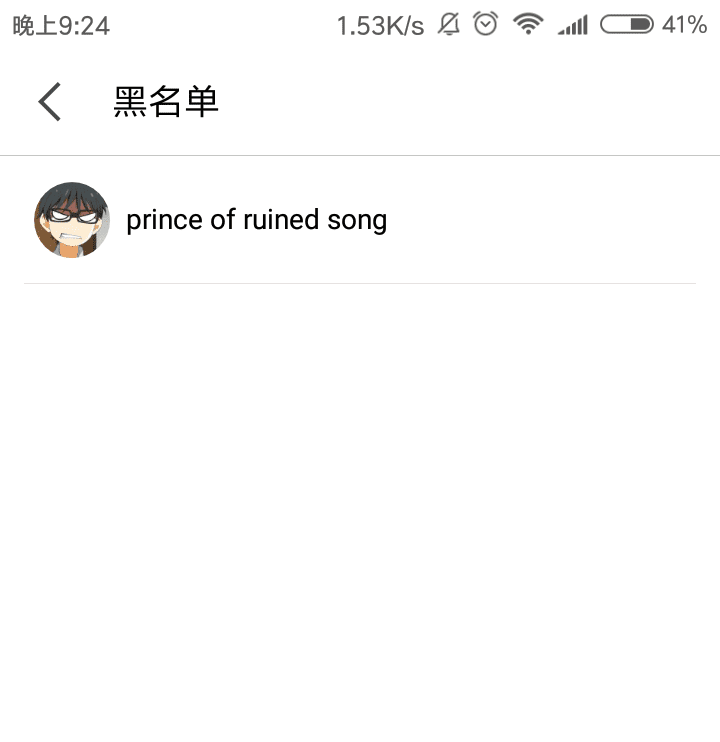Go back from the 黑名单 screen
This screenshot has width=720, height=742.
50,102
